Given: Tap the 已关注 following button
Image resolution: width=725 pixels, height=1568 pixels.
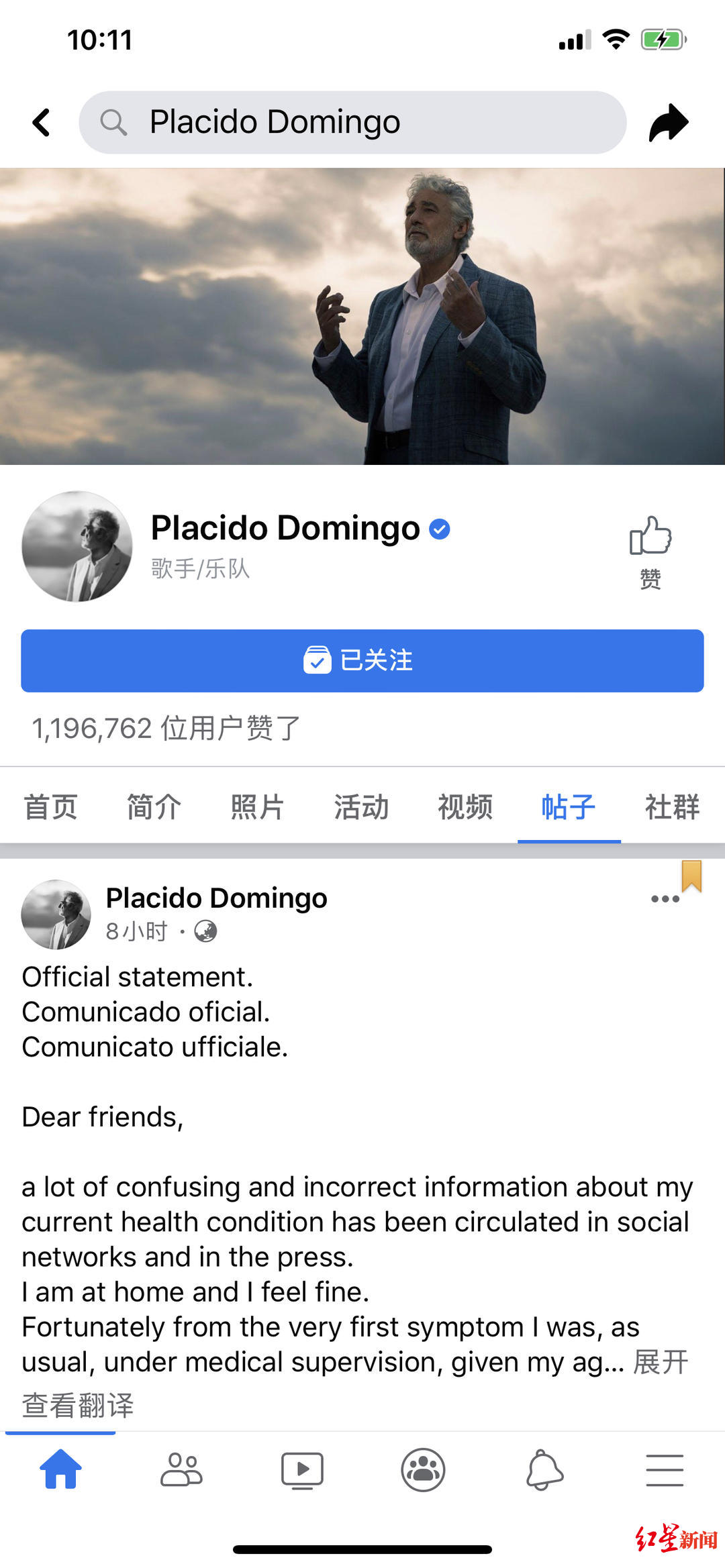Looking at the screenshot, I should coord(362,660).
